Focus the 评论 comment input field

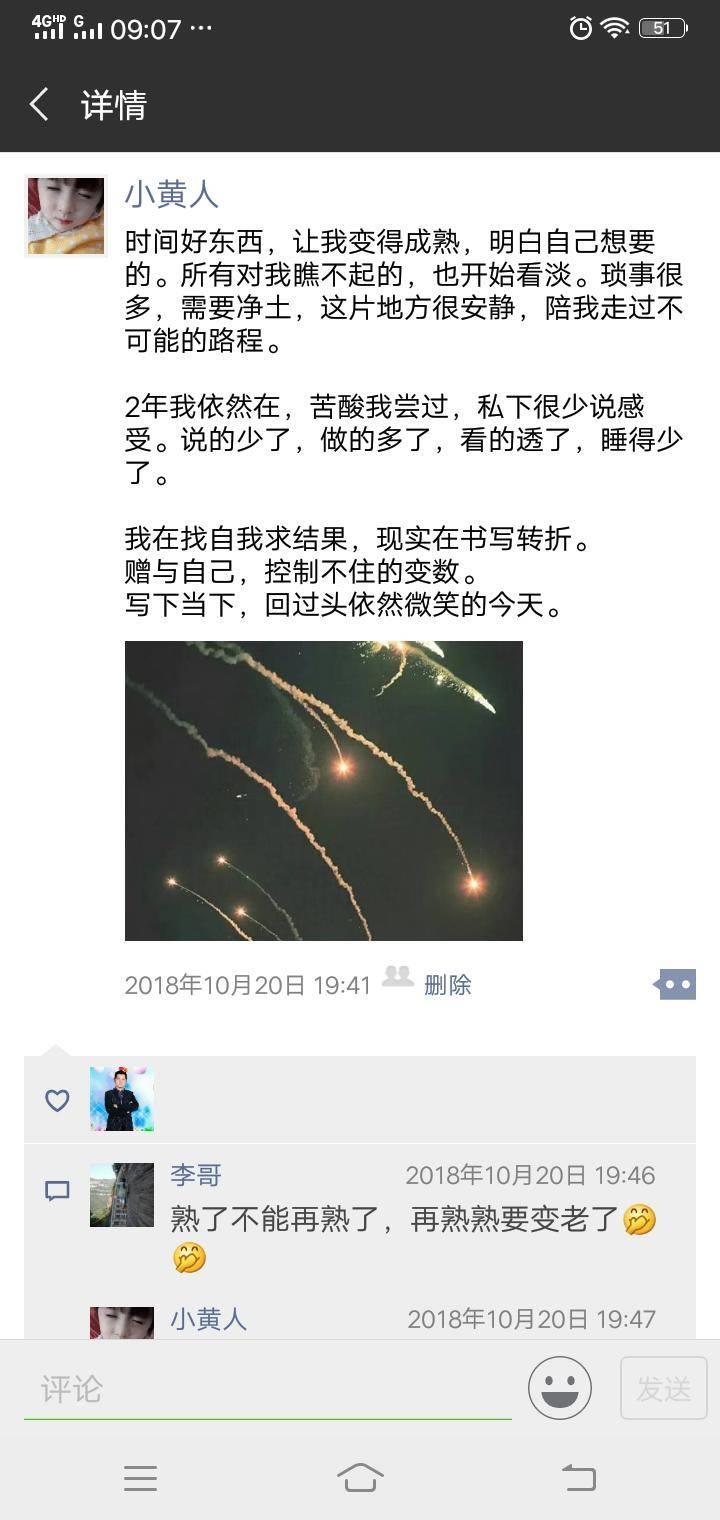click(x=267, y=1389)
